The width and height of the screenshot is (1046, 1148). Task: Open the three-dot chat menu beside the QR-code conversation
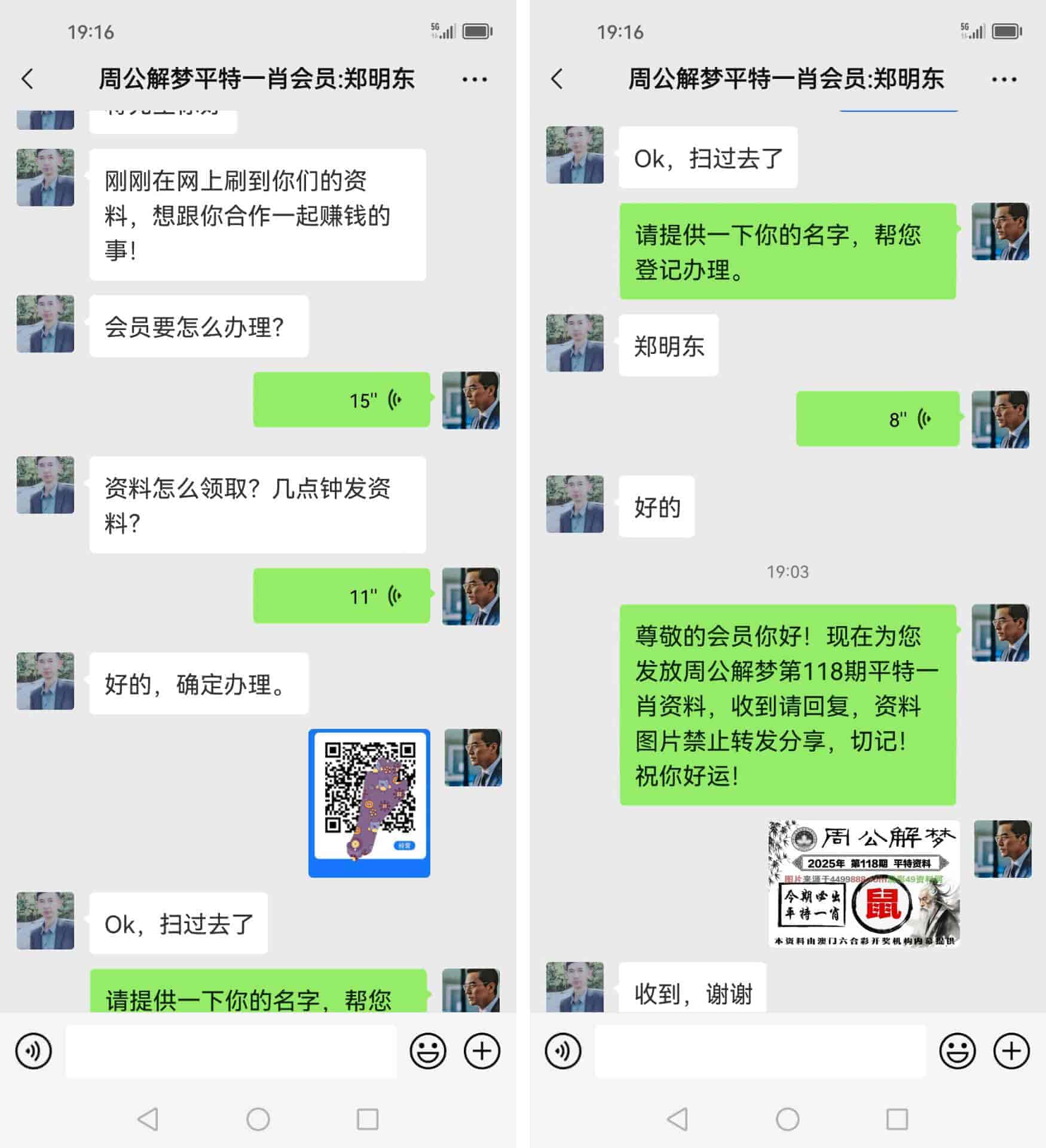tap(474, 79)
